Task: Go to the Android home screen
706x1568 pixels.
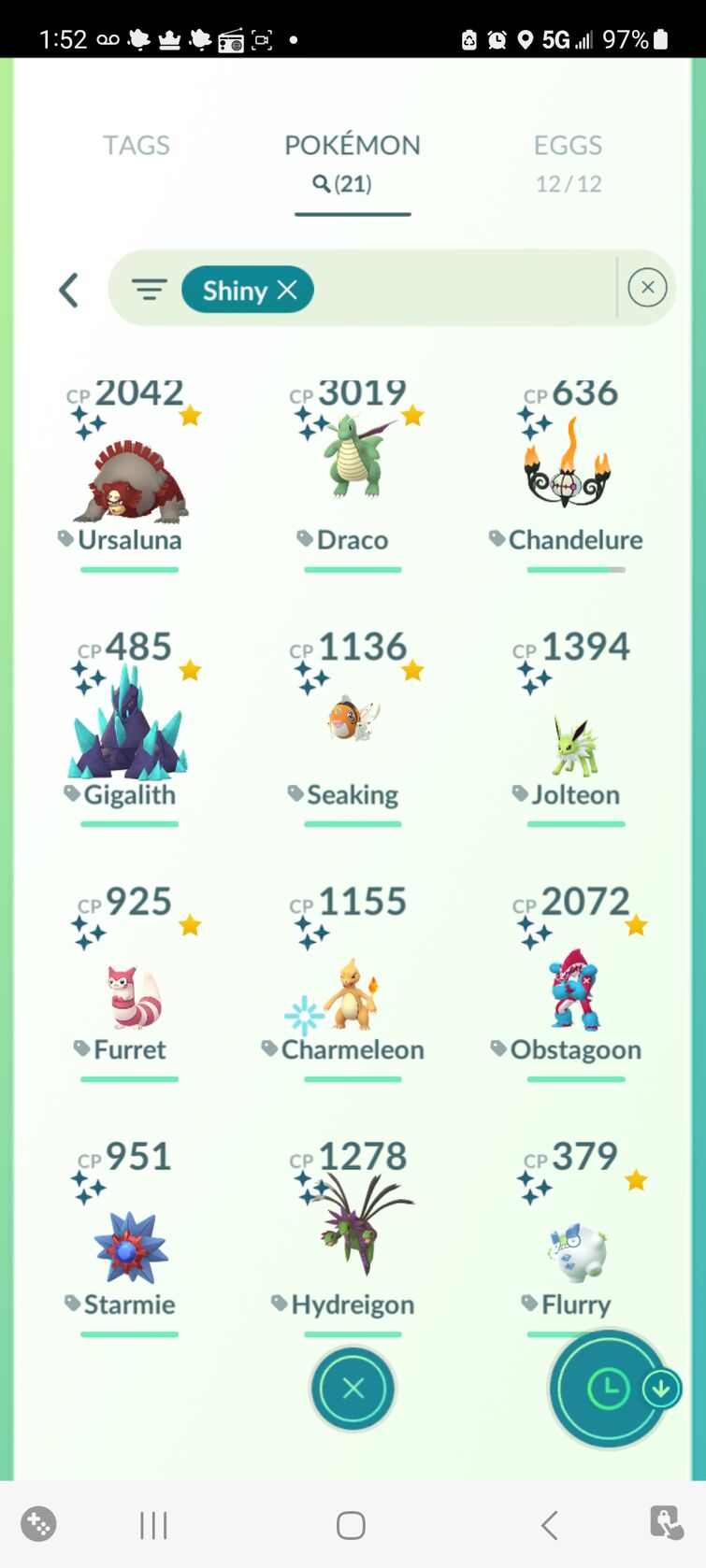Action: pyautogui.click(x=351, y=1525)
